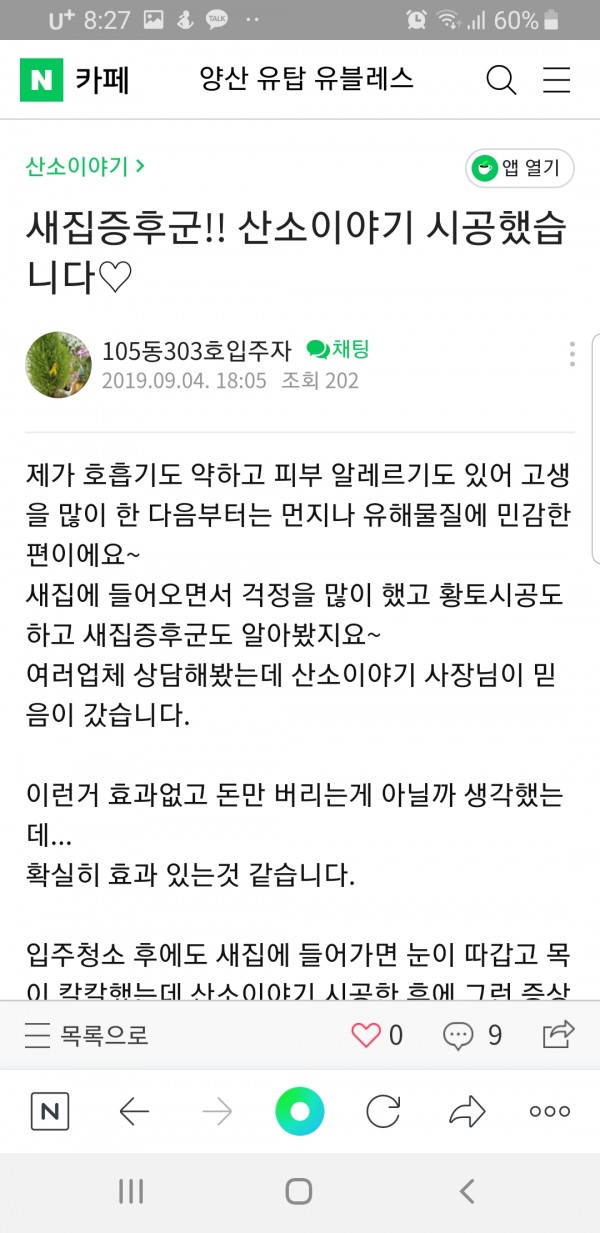Image resolution: width=600 pixels, height=1233 pixels.
Task: Open the browser more options dots
Action: click(x=549, y=1112)
